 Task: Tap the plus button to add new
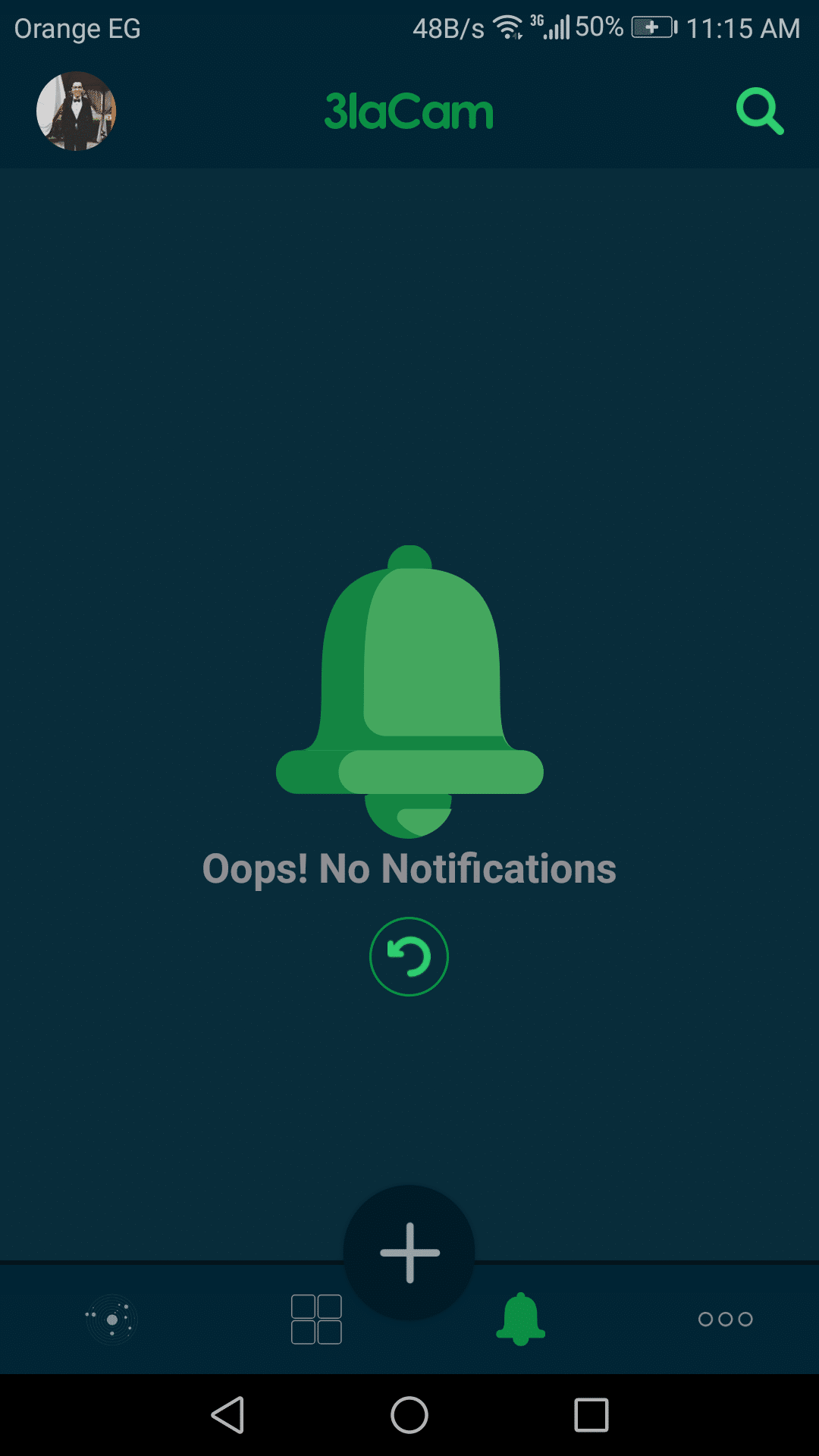[x=409, y=1252]
